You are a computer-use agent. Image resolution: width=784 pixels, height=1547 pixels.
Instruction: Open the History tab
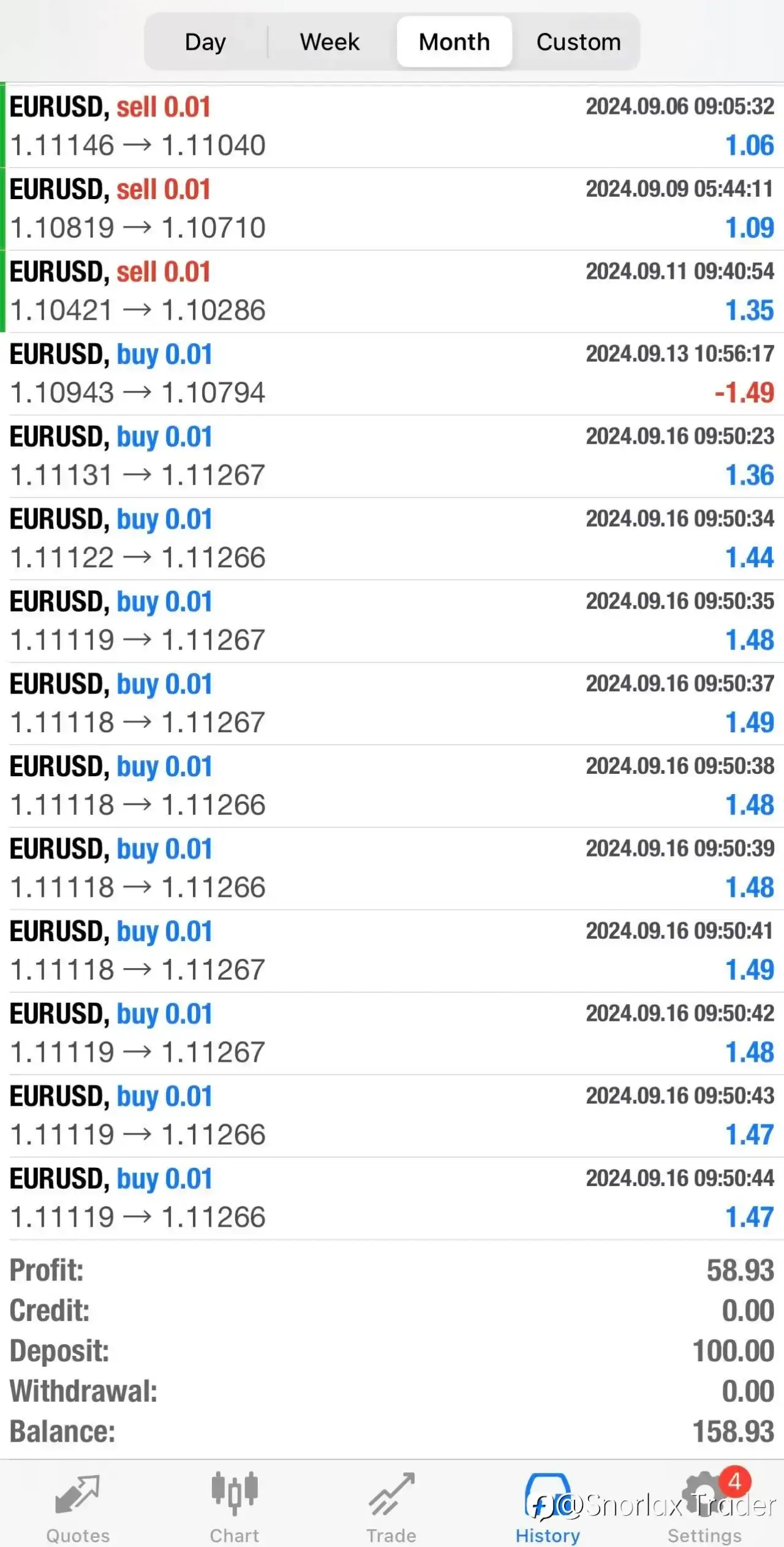[x=548, y=1508]
